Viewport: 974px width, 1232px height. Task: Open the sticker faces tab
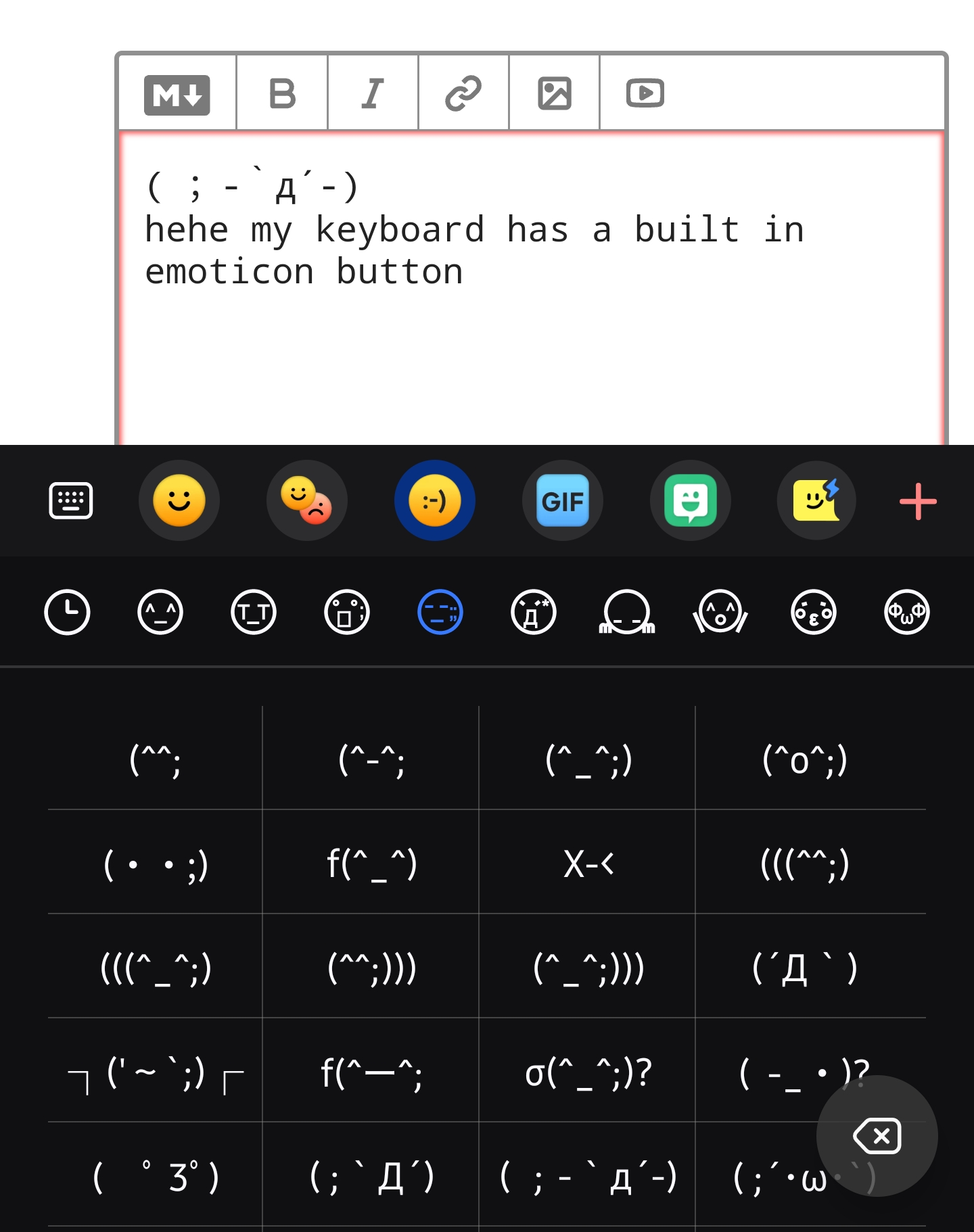point(306,501)
